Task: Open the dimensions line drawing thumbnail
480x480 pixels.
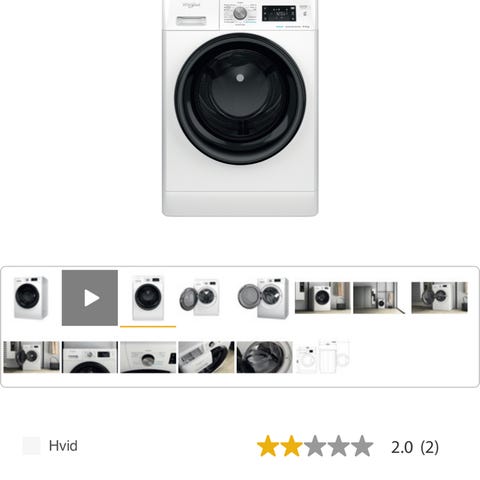Action: pos(323,357)
